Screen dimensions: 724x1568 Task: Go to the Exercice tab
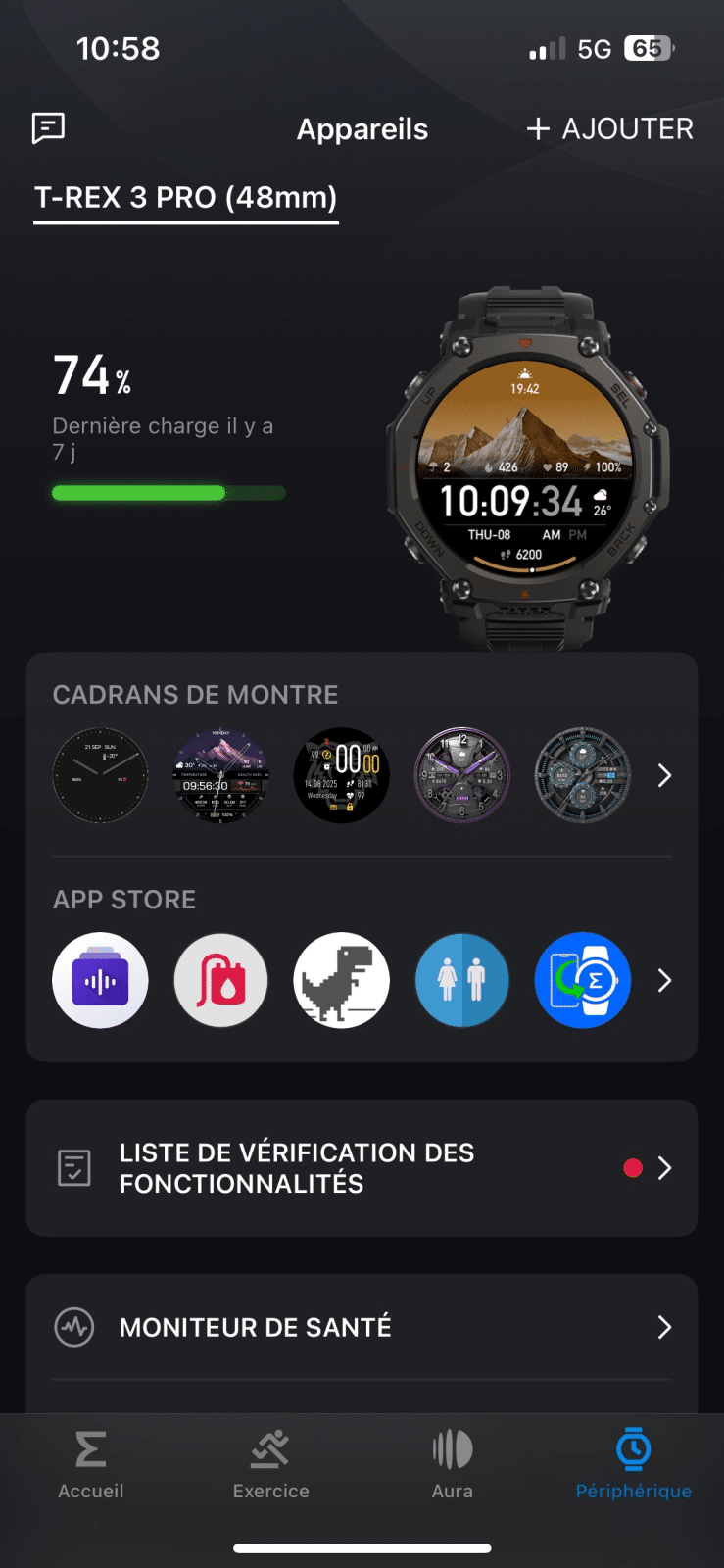[x=271, y=1464]
